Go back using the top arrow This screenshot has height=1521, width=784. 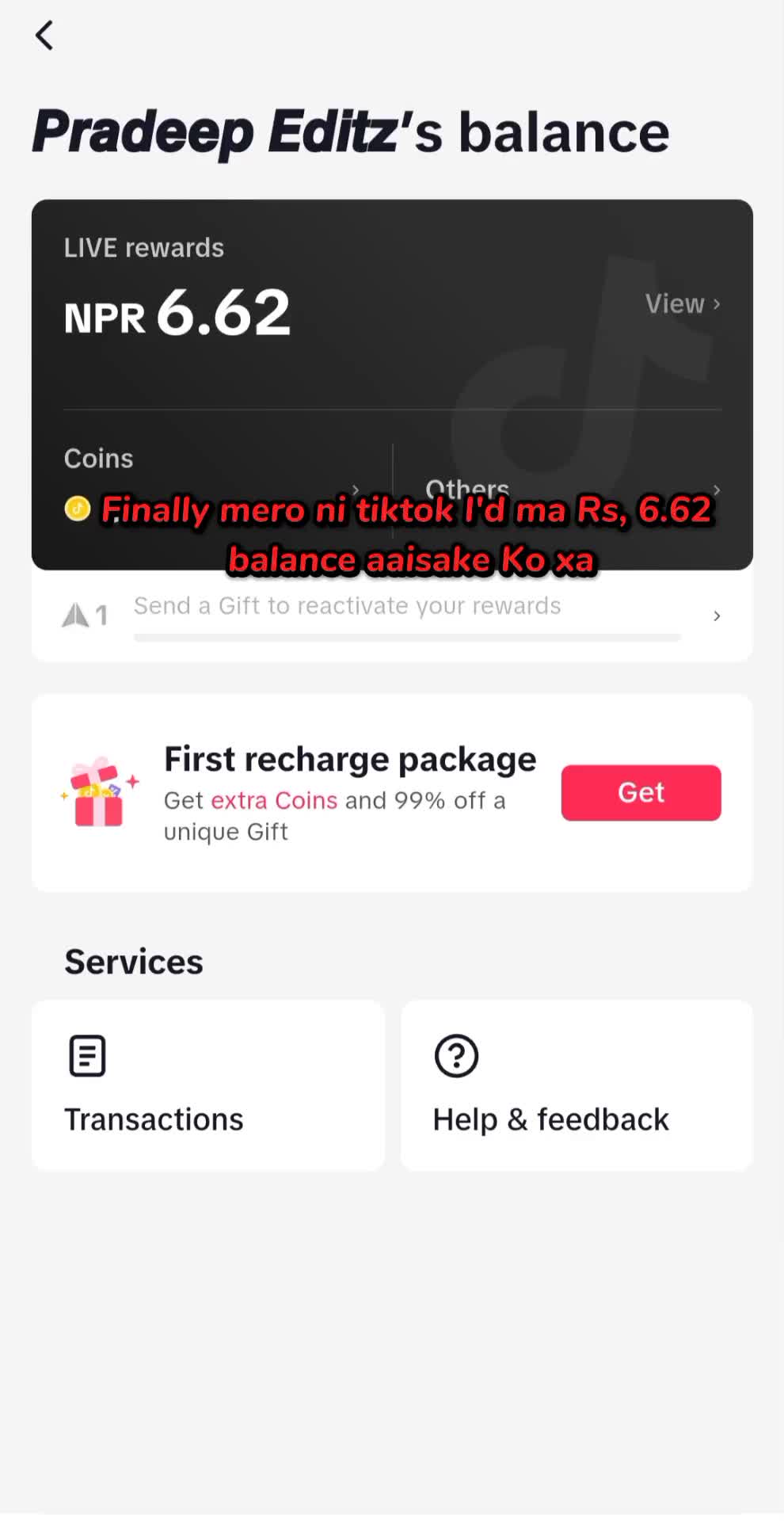(44, 36)
